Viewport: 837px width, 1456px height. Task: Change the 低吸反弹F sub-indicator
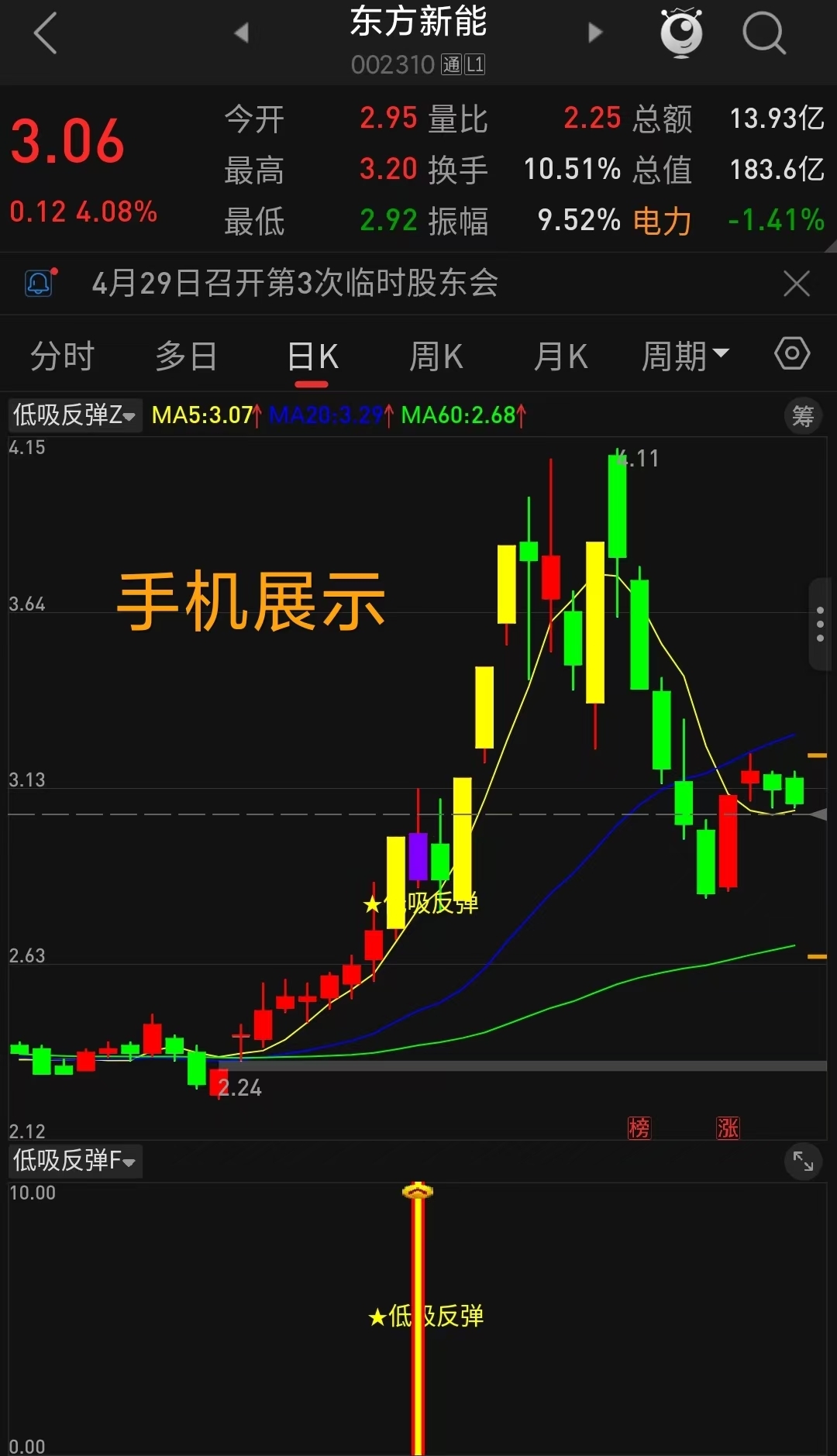74,1161
